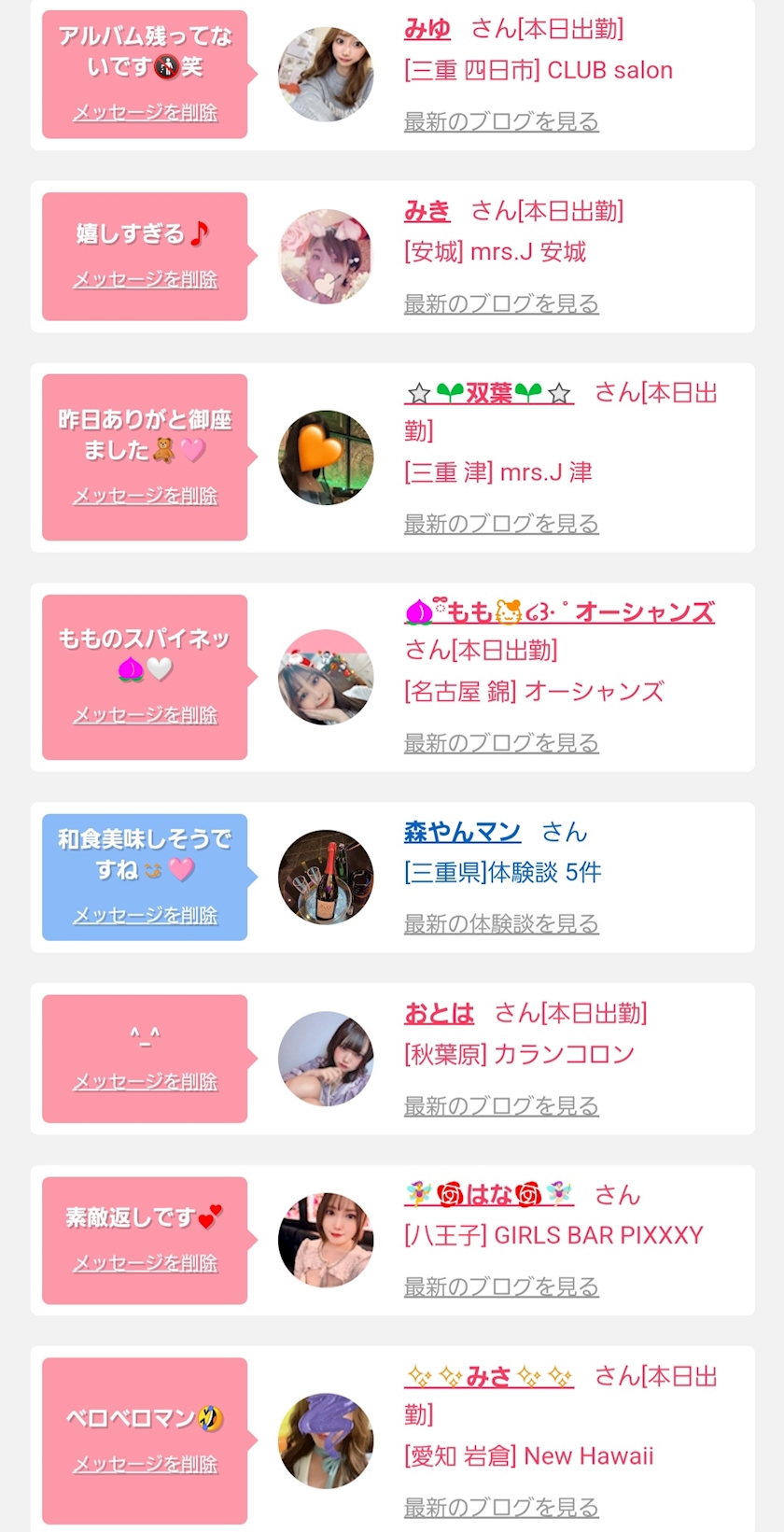View みゆ's latest blog

click(x=500, y=121)
